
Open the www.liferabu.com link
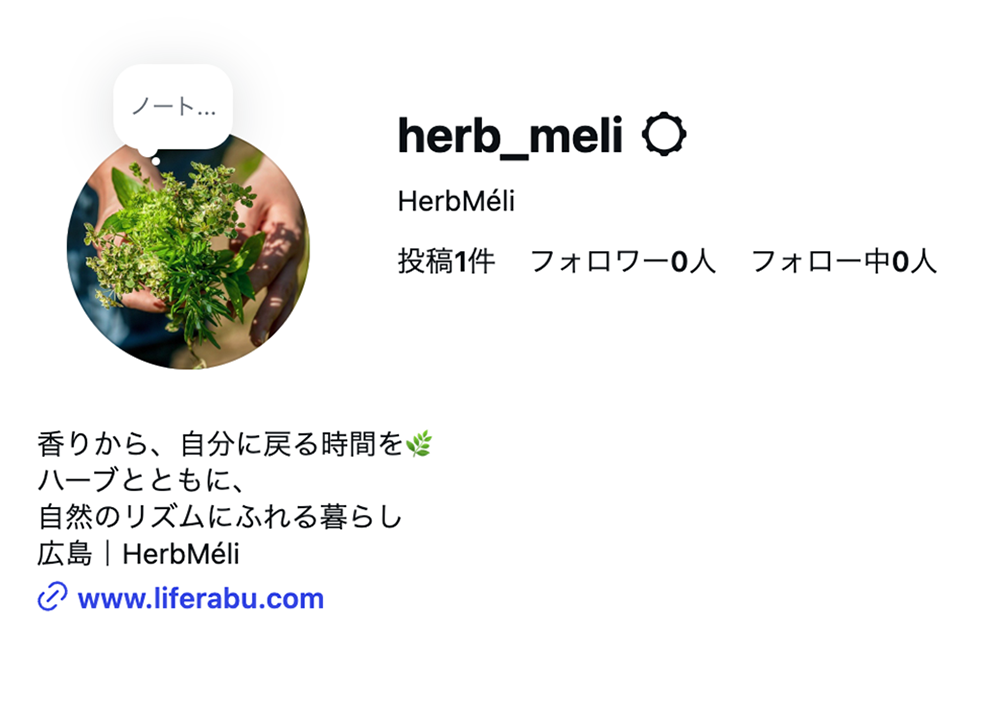(x=200, y=599)
